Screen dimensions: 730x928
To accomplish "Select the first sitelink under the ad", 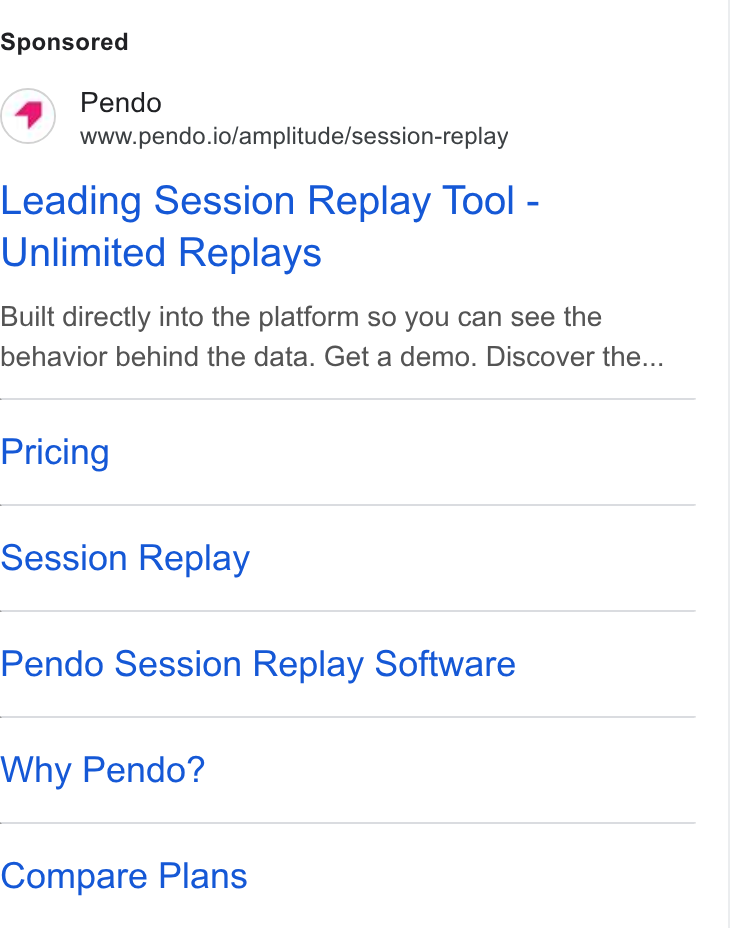I will pos(54,452).
